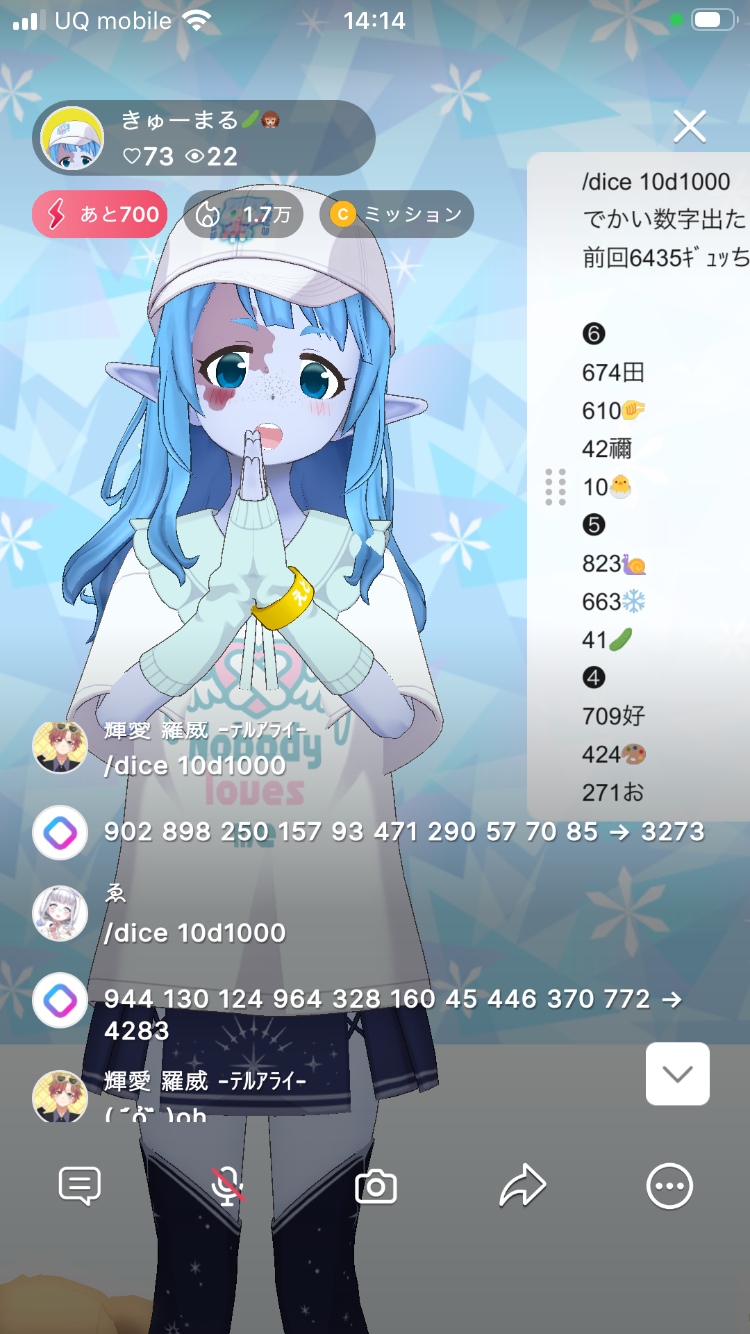
Task: Close the live stream view
Action: pyautogui.click(x=690, y=127)
